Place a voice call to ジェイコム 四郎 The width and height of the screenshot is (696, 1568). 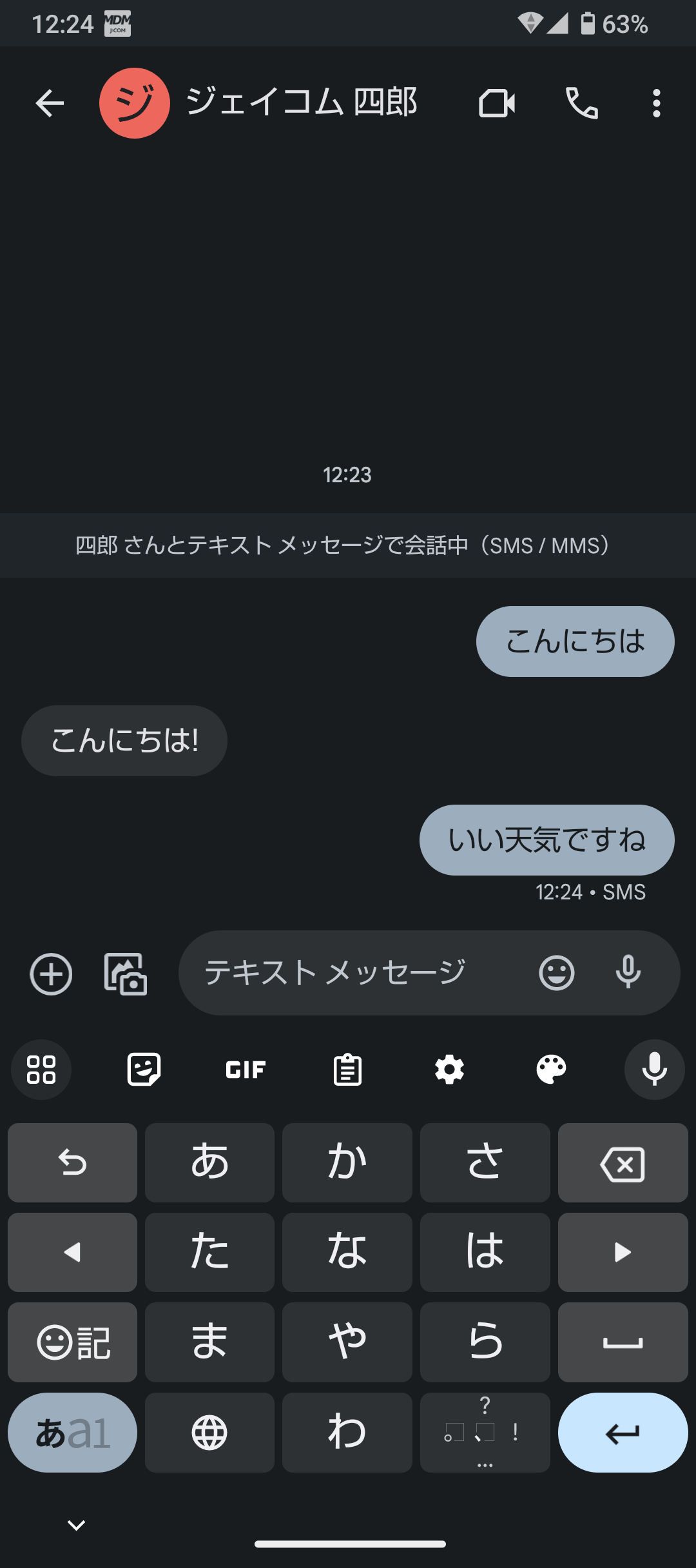pos(582,103)
